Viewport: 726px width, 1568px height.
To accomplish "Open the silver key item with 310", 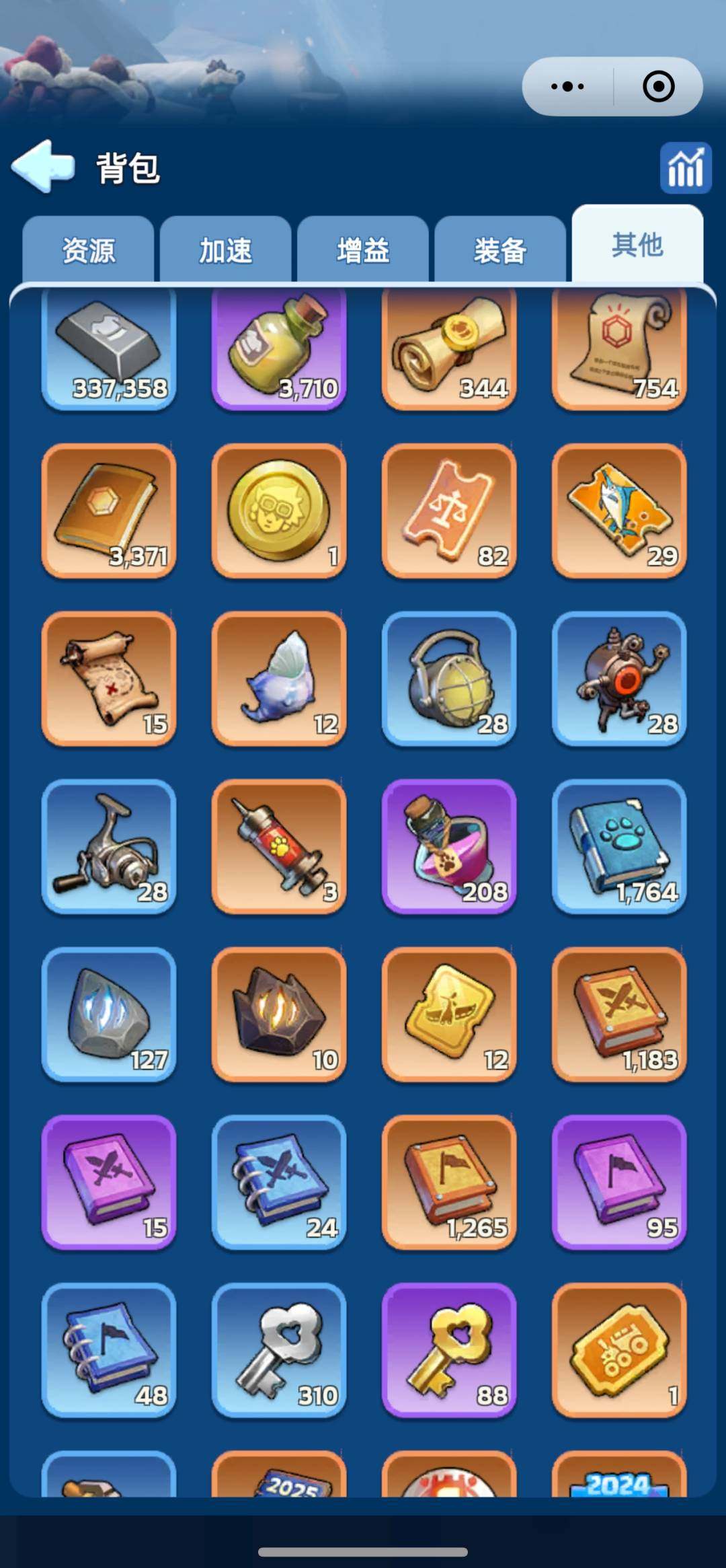I will [x=279, y=1350].
